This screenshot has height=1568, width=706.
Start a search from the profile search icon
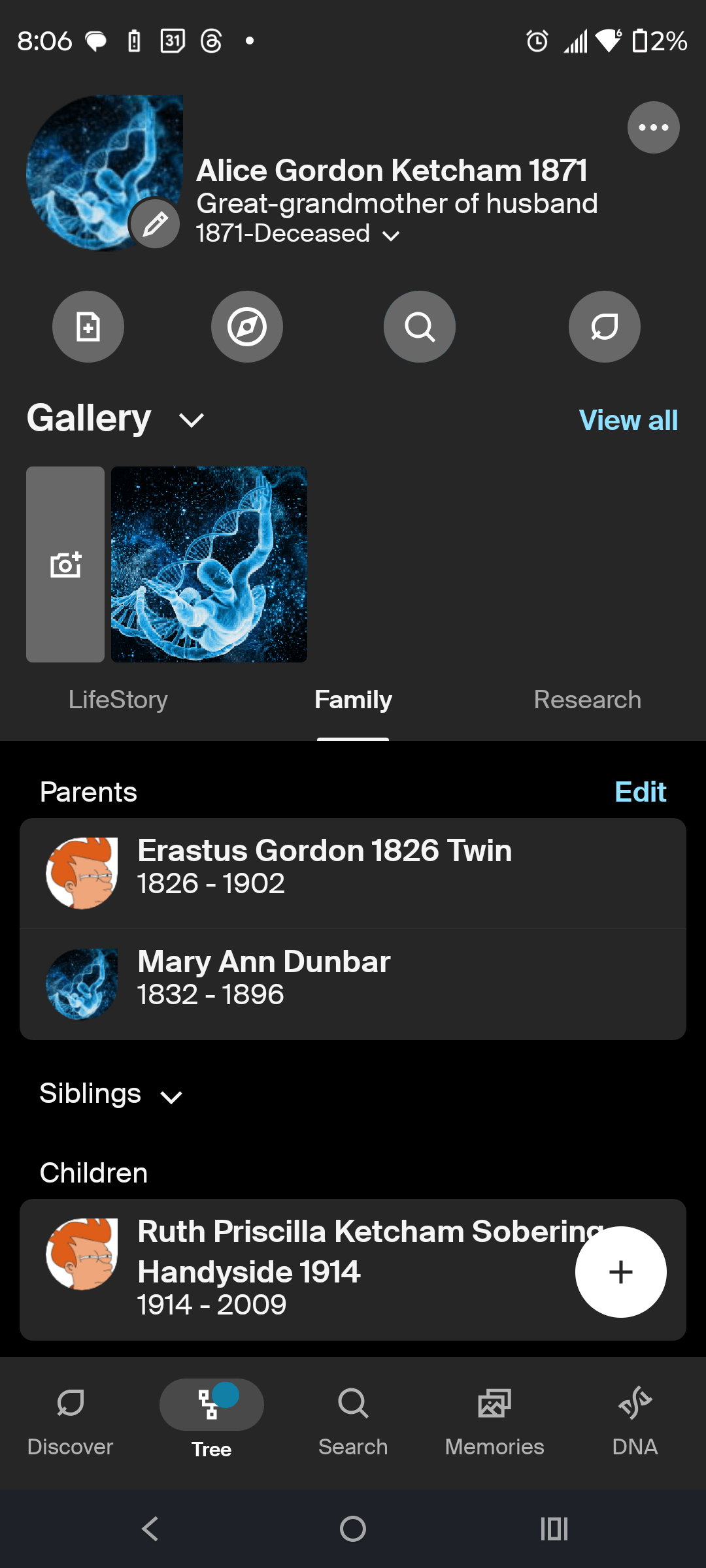(419, 327)
